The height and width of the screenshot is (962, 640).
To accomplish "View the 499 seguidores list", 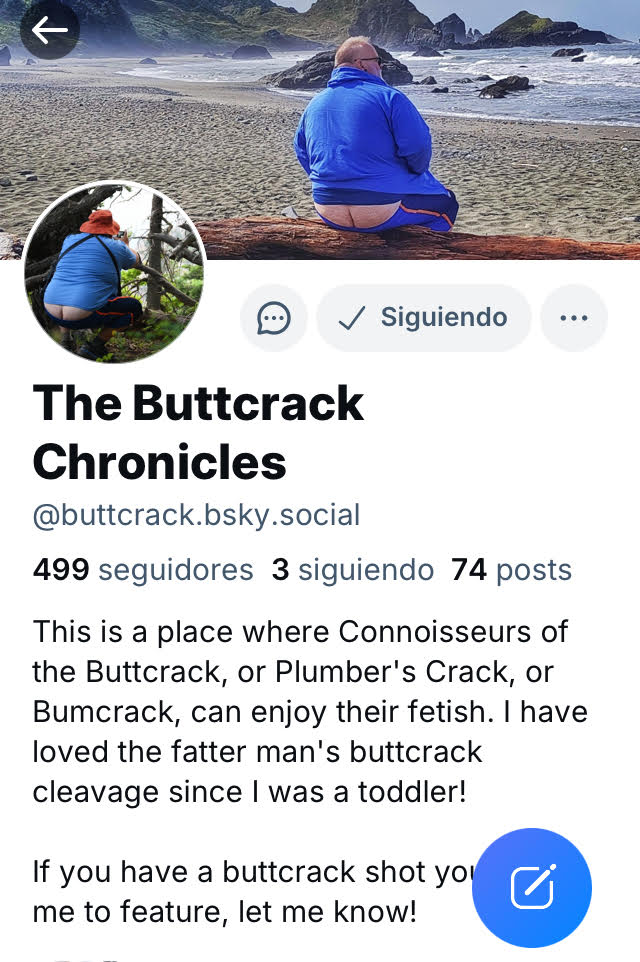I will pyautogui.click(x=143, y=570).
